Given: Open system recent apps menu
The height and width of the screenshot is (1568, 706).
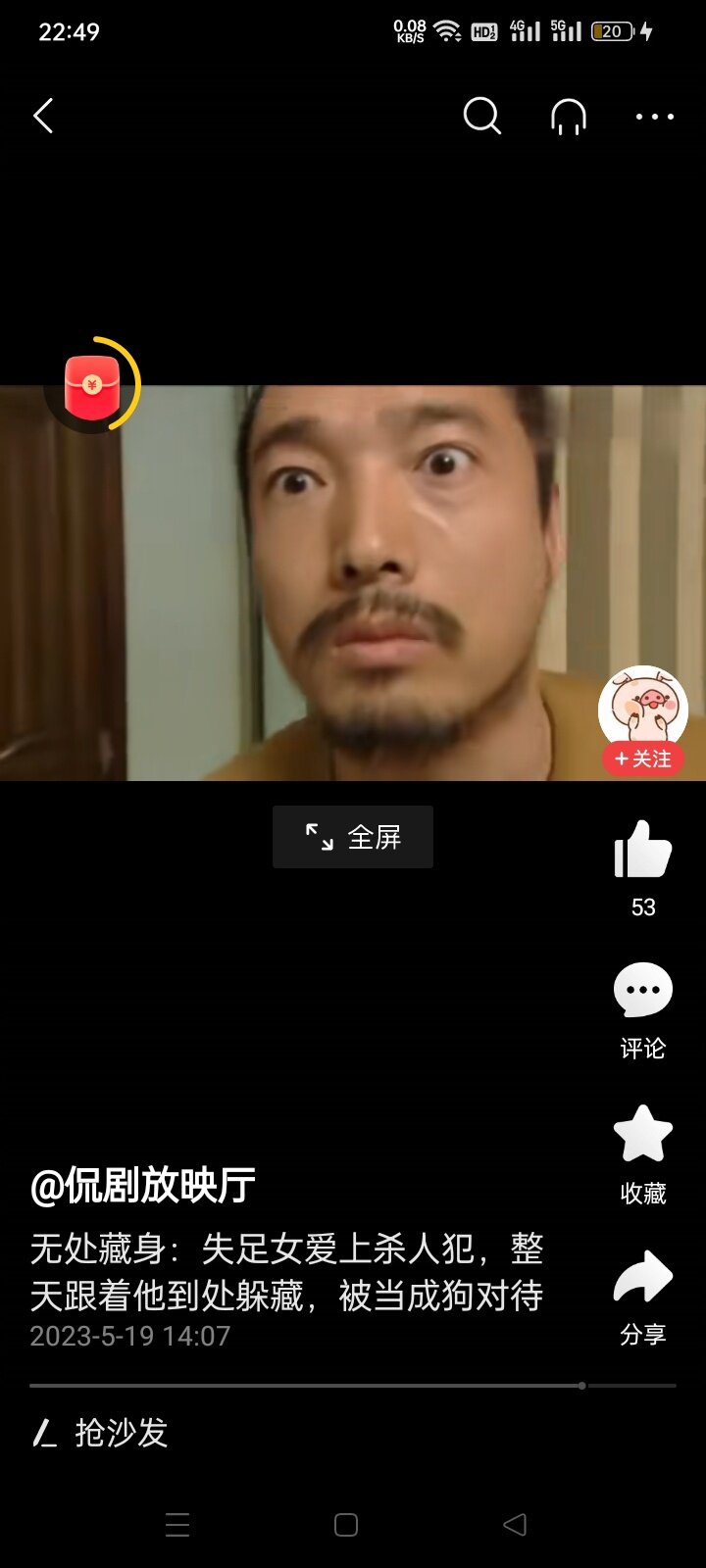Looking at the screenshot, I should [177, 1525].
